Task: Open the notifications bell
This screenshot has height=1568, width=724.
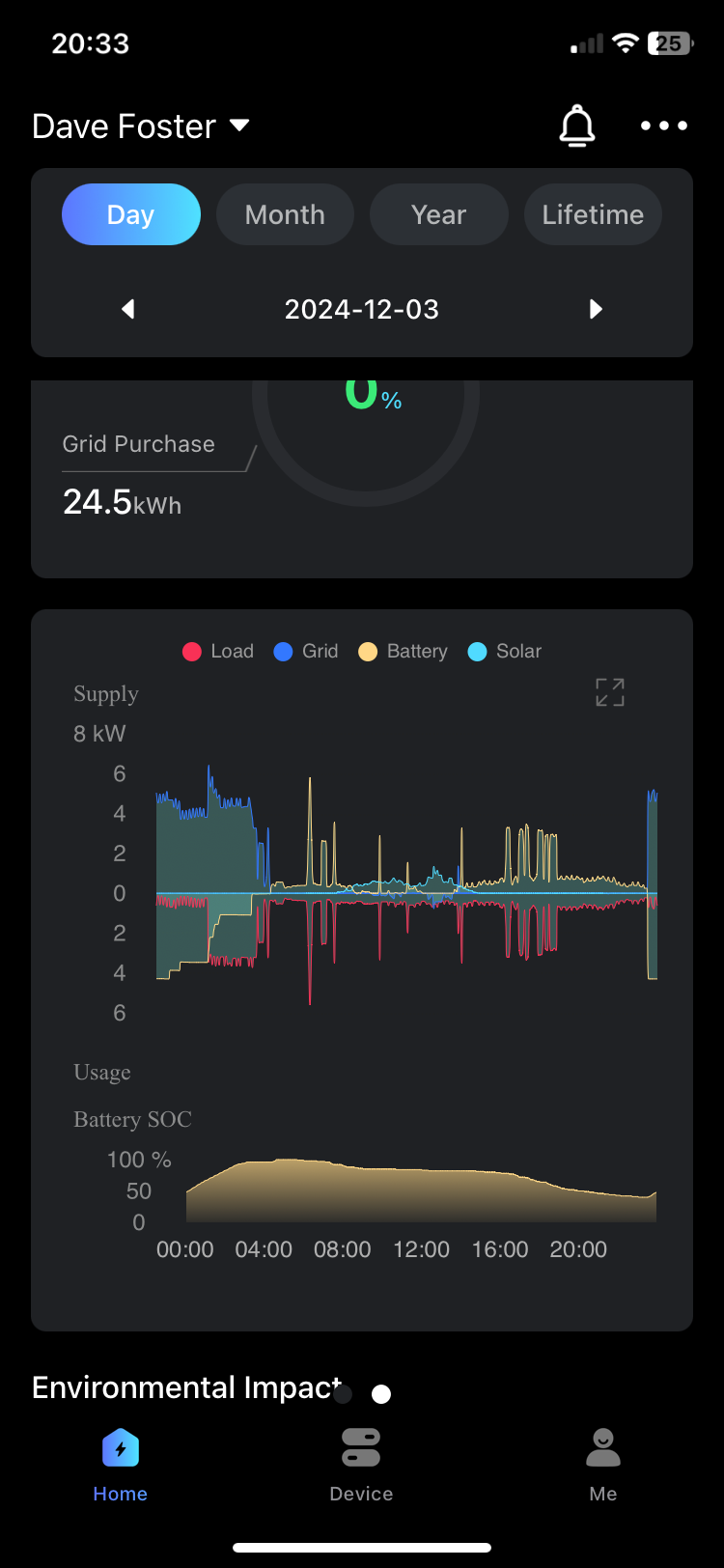Action: tap(577, 126)
